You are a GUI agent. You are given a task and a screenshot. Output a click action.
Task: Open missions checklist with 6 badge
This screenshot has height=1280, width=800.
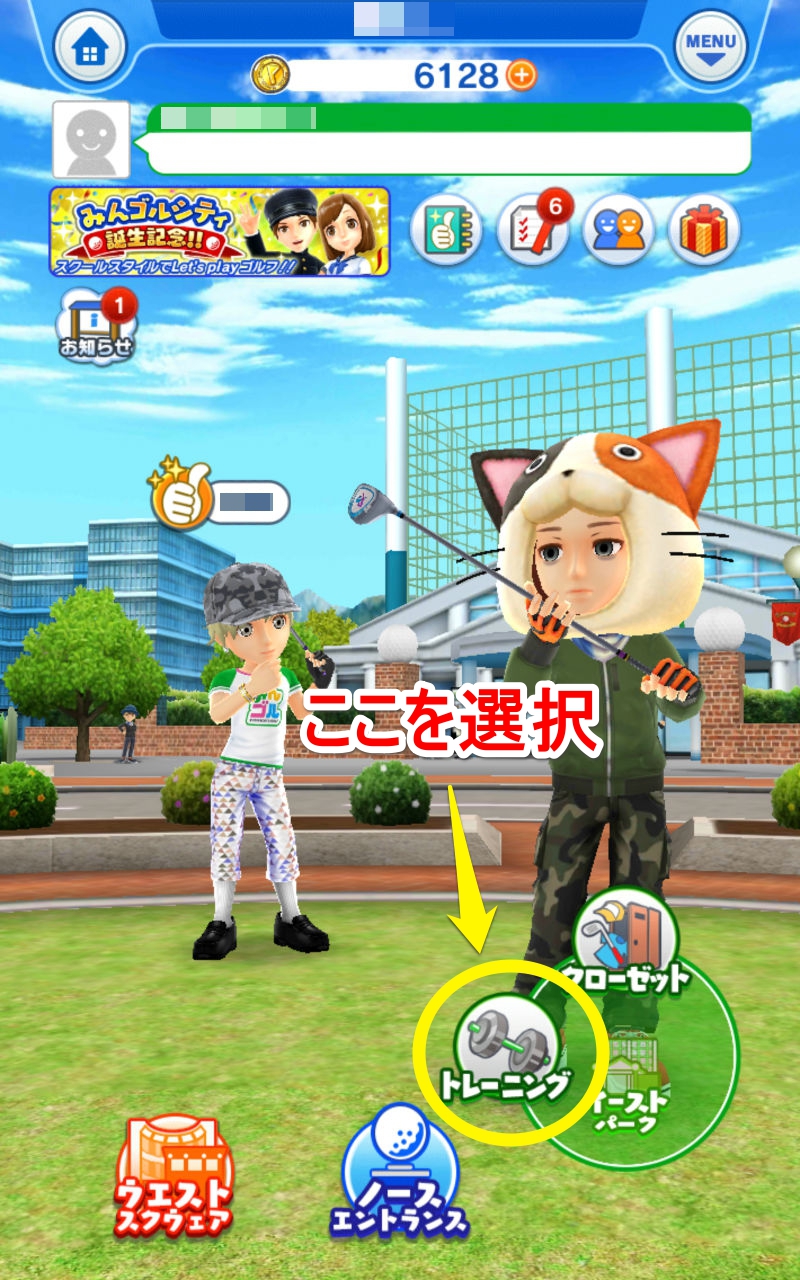(532, 231)
